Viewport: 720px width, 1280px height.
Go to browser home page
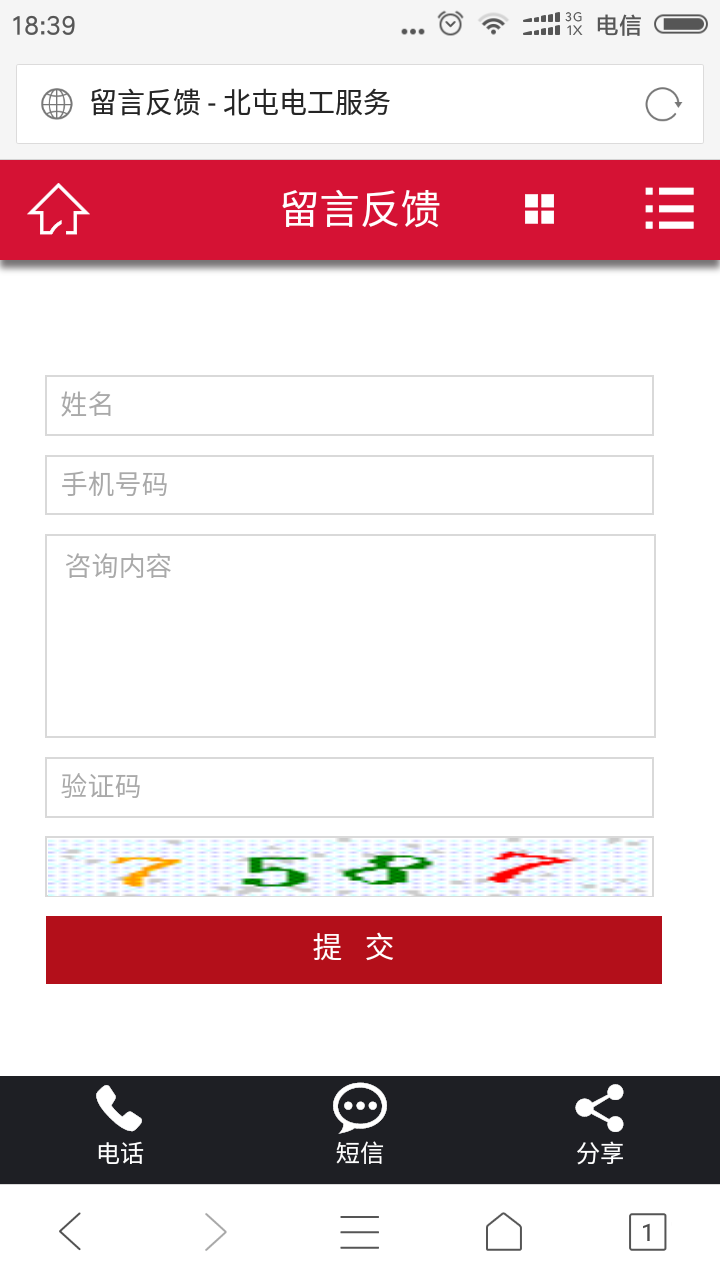(504, 1232)
